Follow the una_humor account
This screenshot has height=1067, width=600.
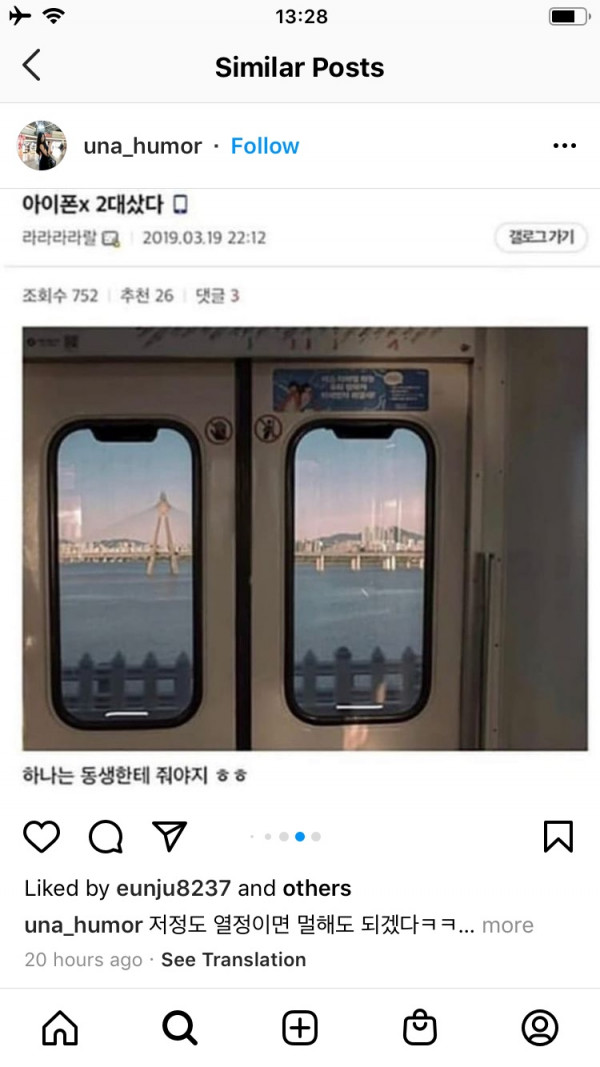(265, 146)
